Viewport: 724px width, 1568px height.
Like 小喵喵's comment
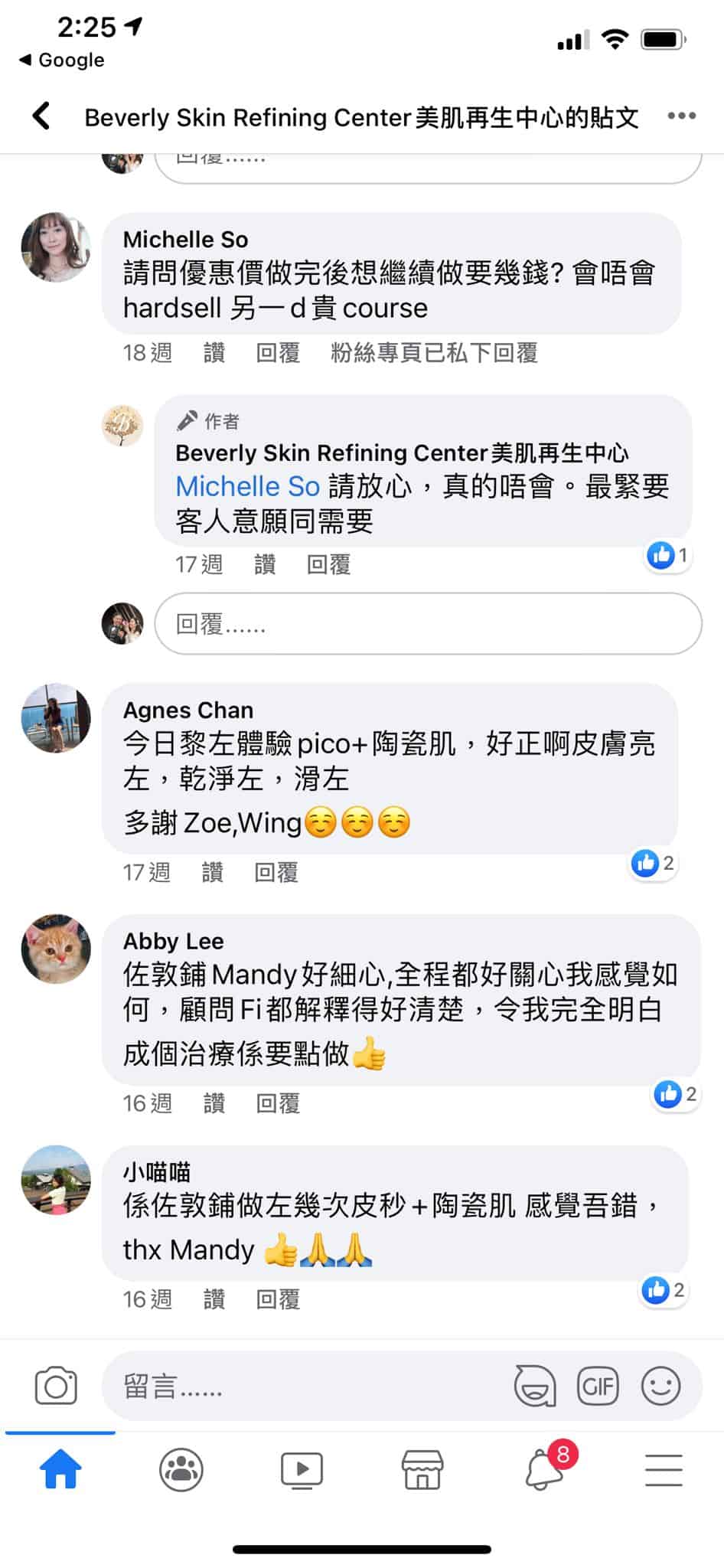coord(214,1299)
